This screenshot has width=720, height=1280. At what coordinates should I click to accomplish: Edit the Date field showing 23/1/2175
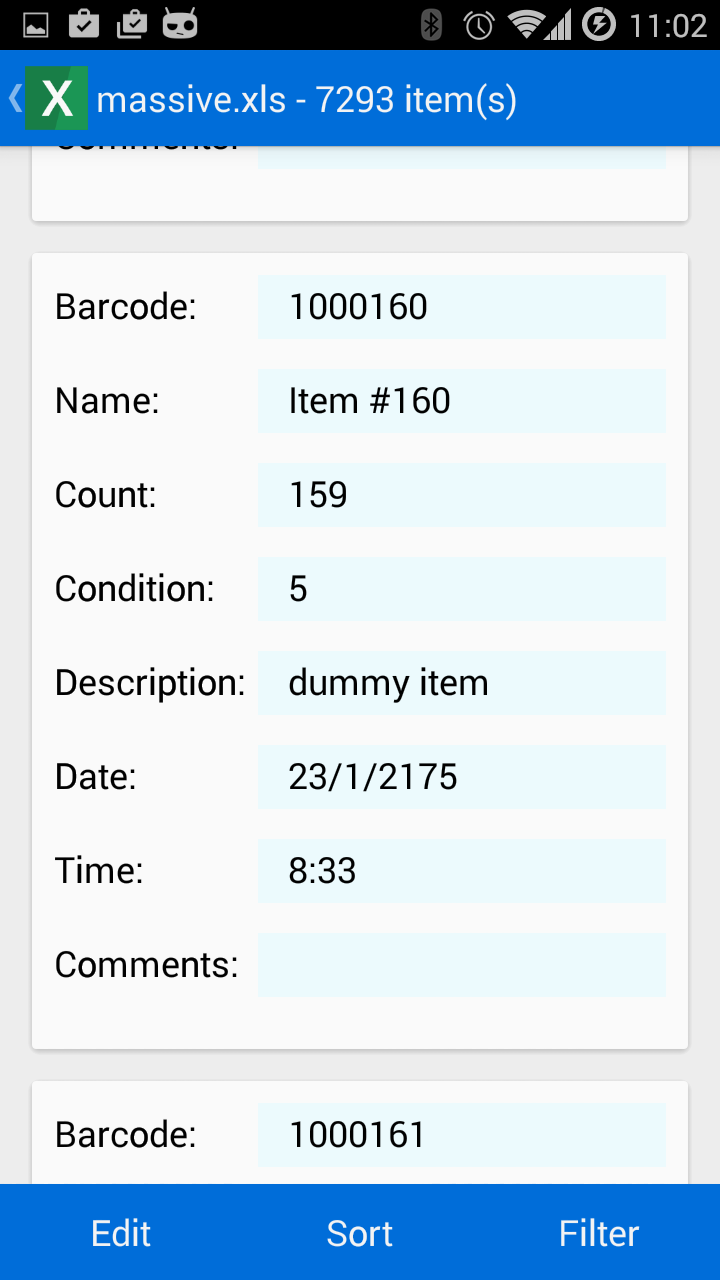462,777
